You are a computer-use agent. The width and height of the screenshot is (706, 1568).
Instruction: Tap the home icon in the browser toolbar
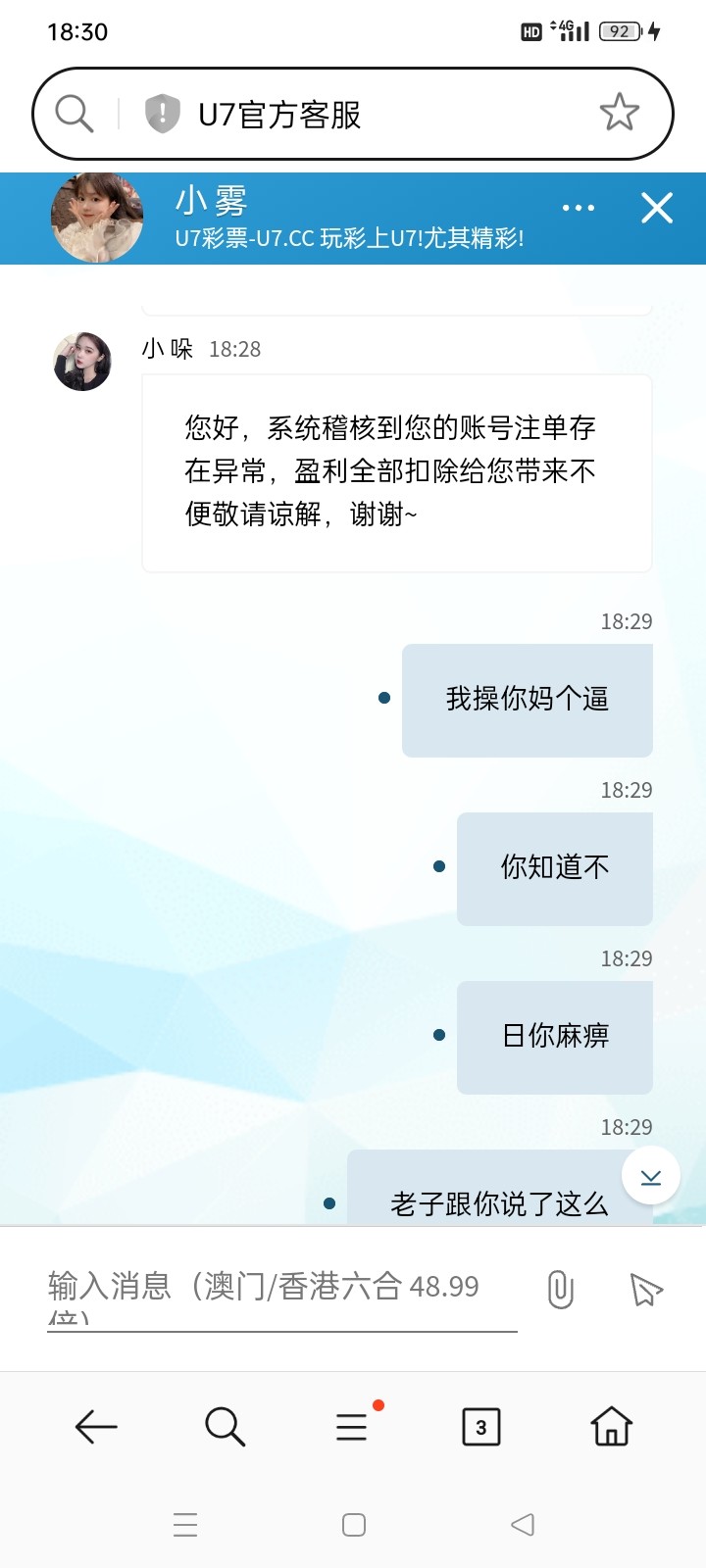[x=610, y=1427]
